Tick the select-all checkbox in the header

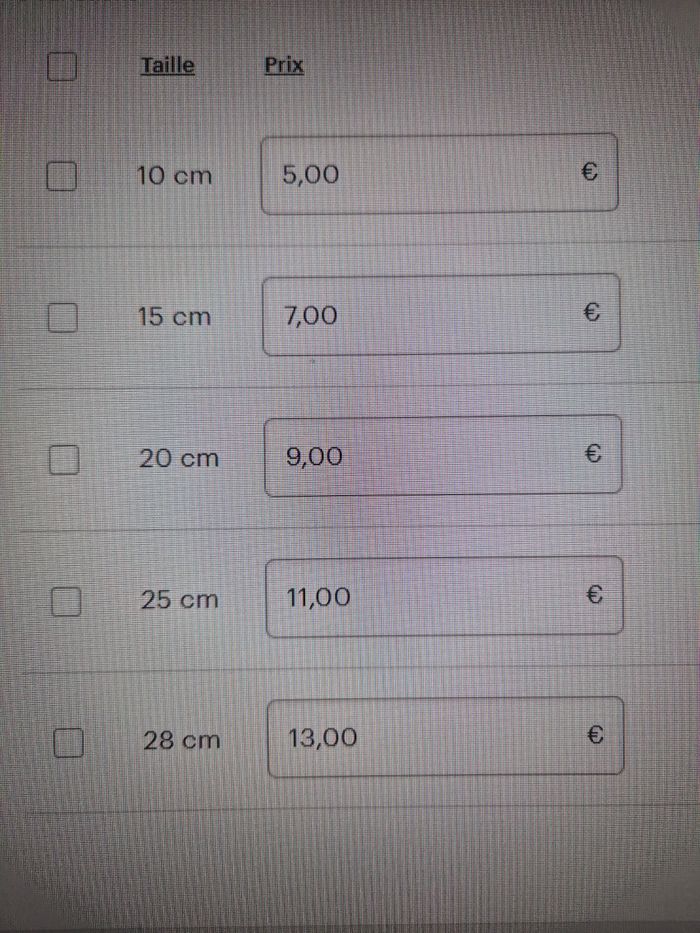tap(62, 66)
